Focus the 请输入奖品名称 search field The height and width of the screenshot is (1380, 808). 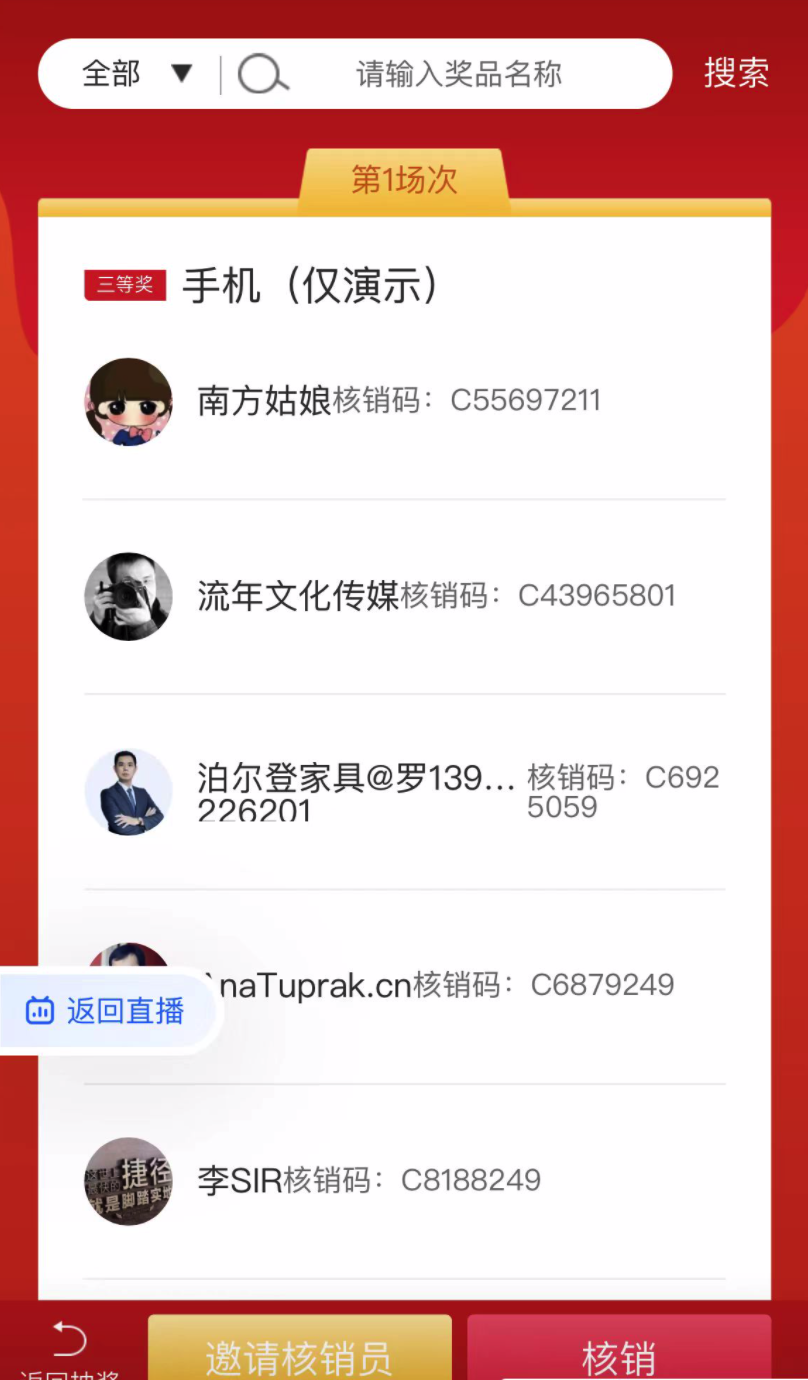click(459, 74)
